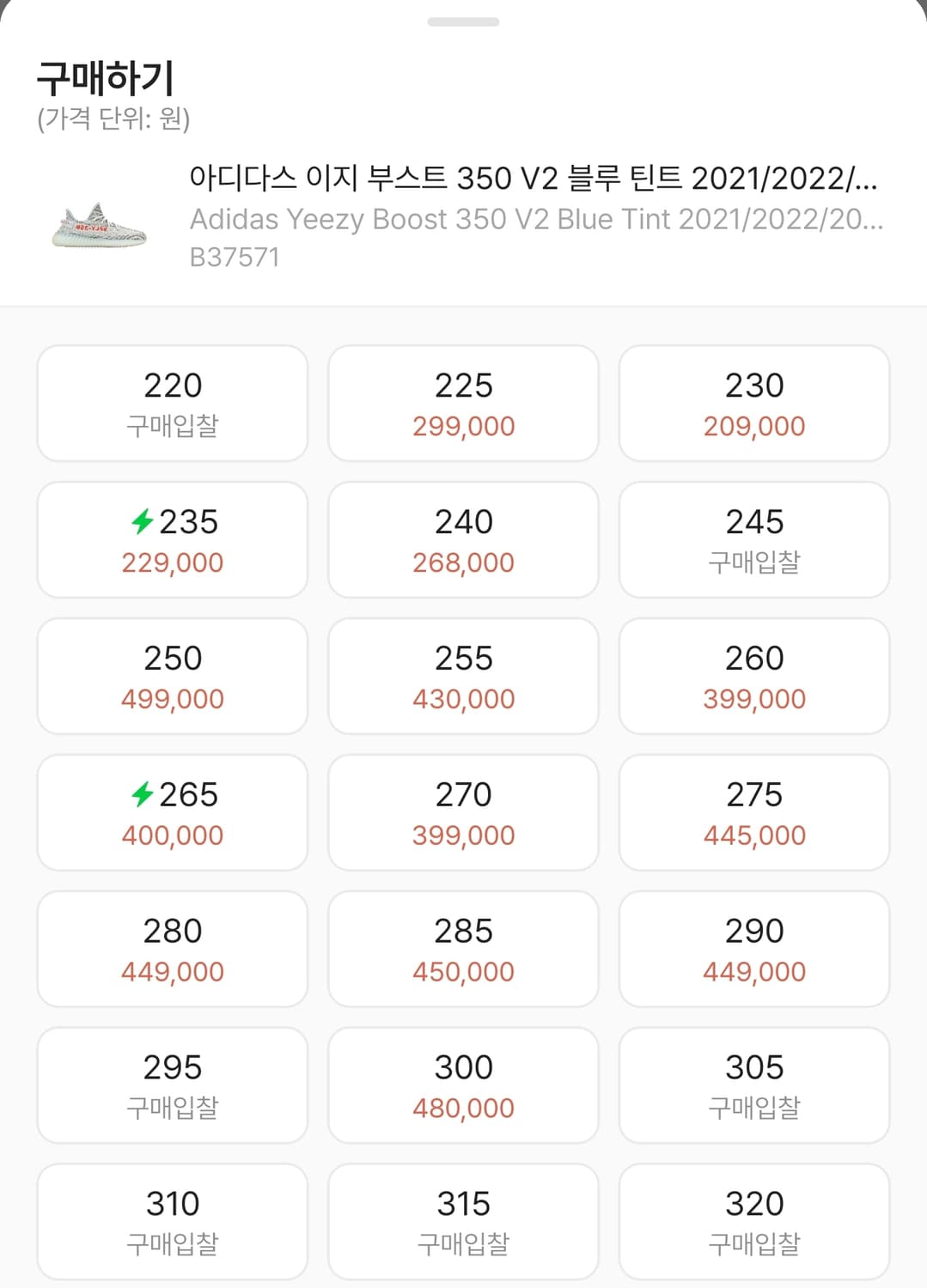Select size 300 priced 480,000
Image resolution: width=927 pixels, height=1288 pixels.
tap(463, 1084)
